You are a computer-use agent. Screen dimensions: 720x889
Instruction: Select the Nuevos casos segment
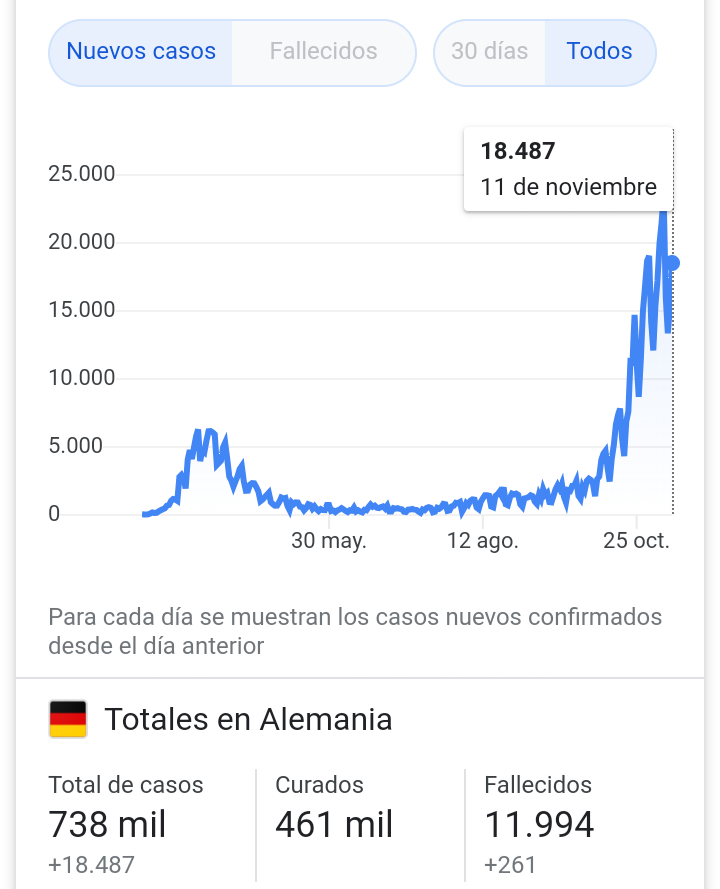coord(141,51)
